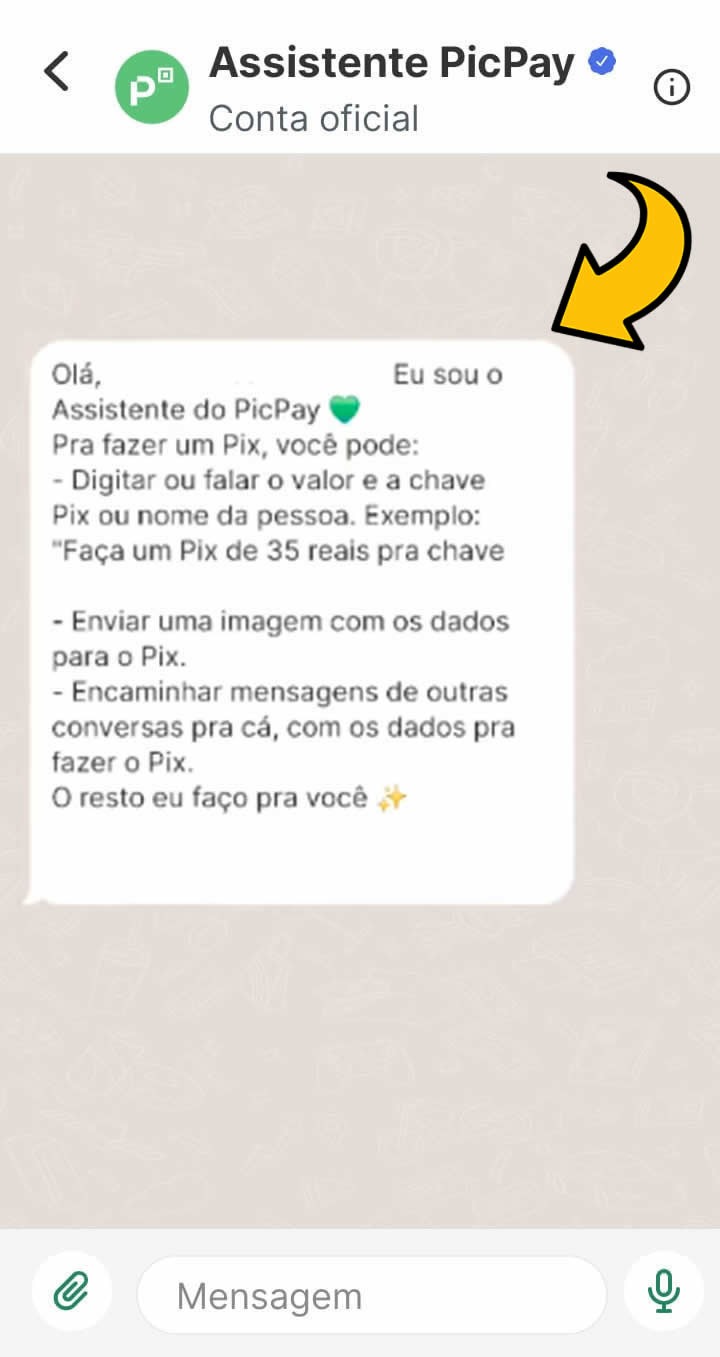The width and height of the screenshot is (720, 1357).
Task: Start a voice message with the microphone
Action: click(x=663, y=1292)
